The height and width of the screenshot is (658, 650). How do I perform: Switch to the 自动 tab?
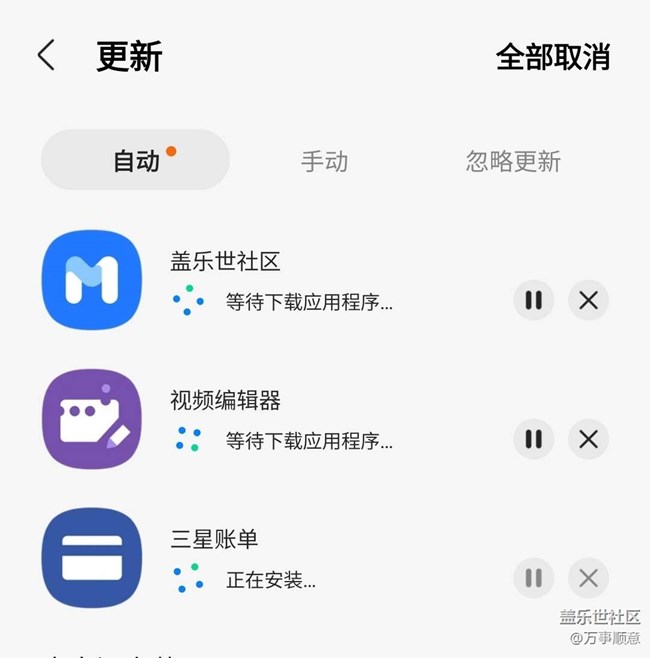click(x=136, y=160)
